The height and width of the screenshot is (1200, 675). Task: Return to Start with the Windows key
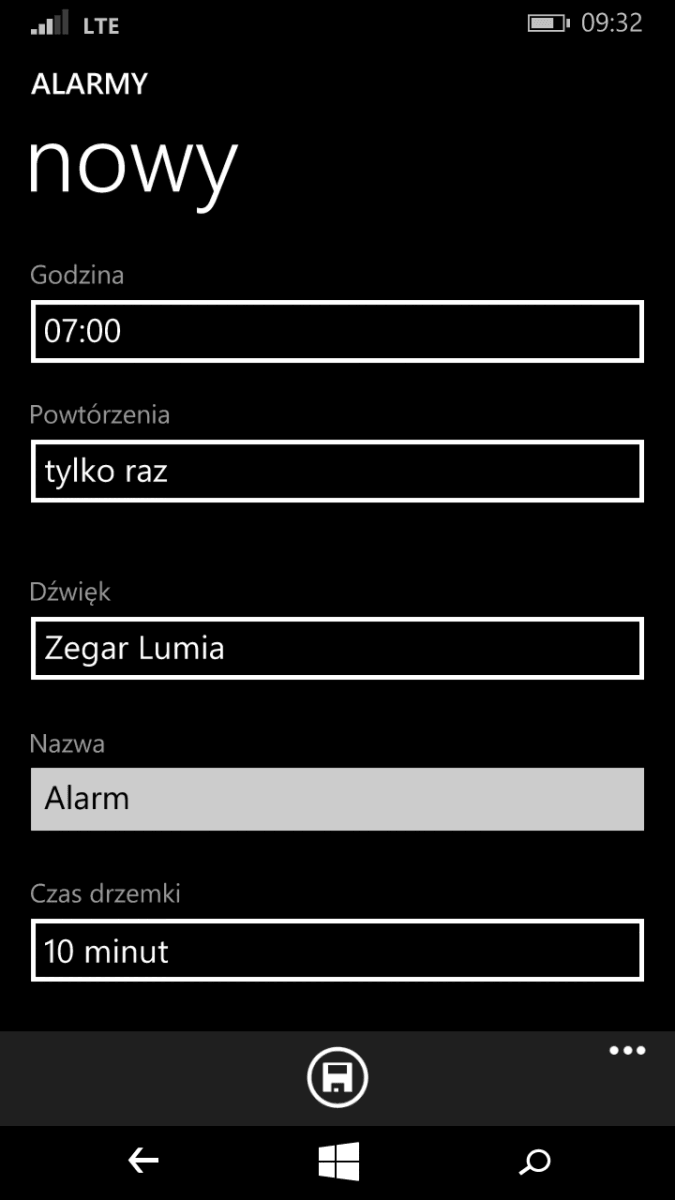338,1161
